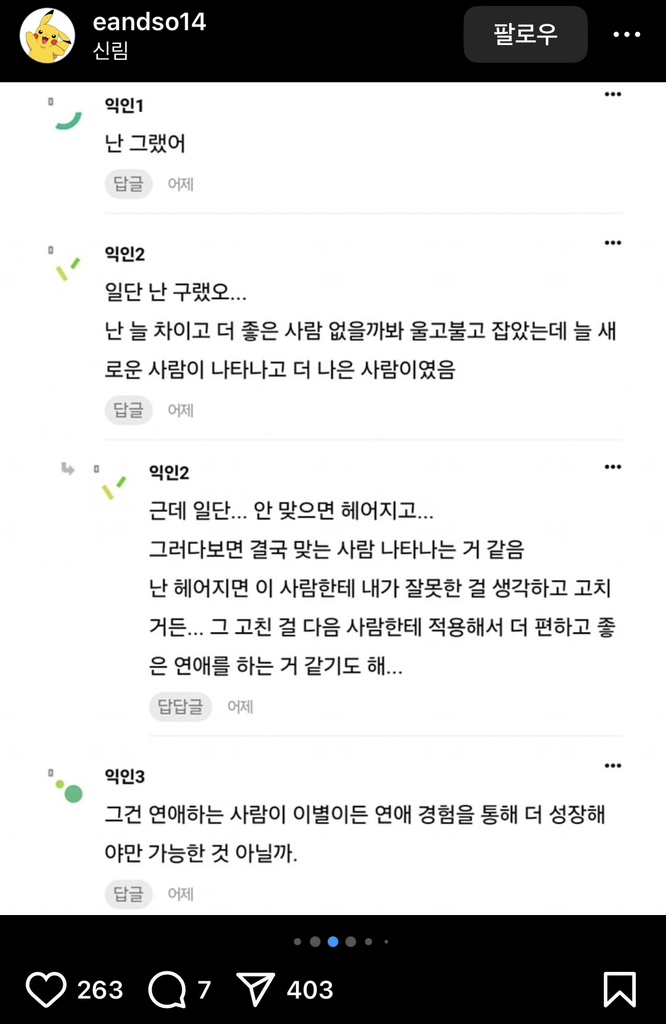
Task: Like this post with the heart icon
Action: click(45, 990)
